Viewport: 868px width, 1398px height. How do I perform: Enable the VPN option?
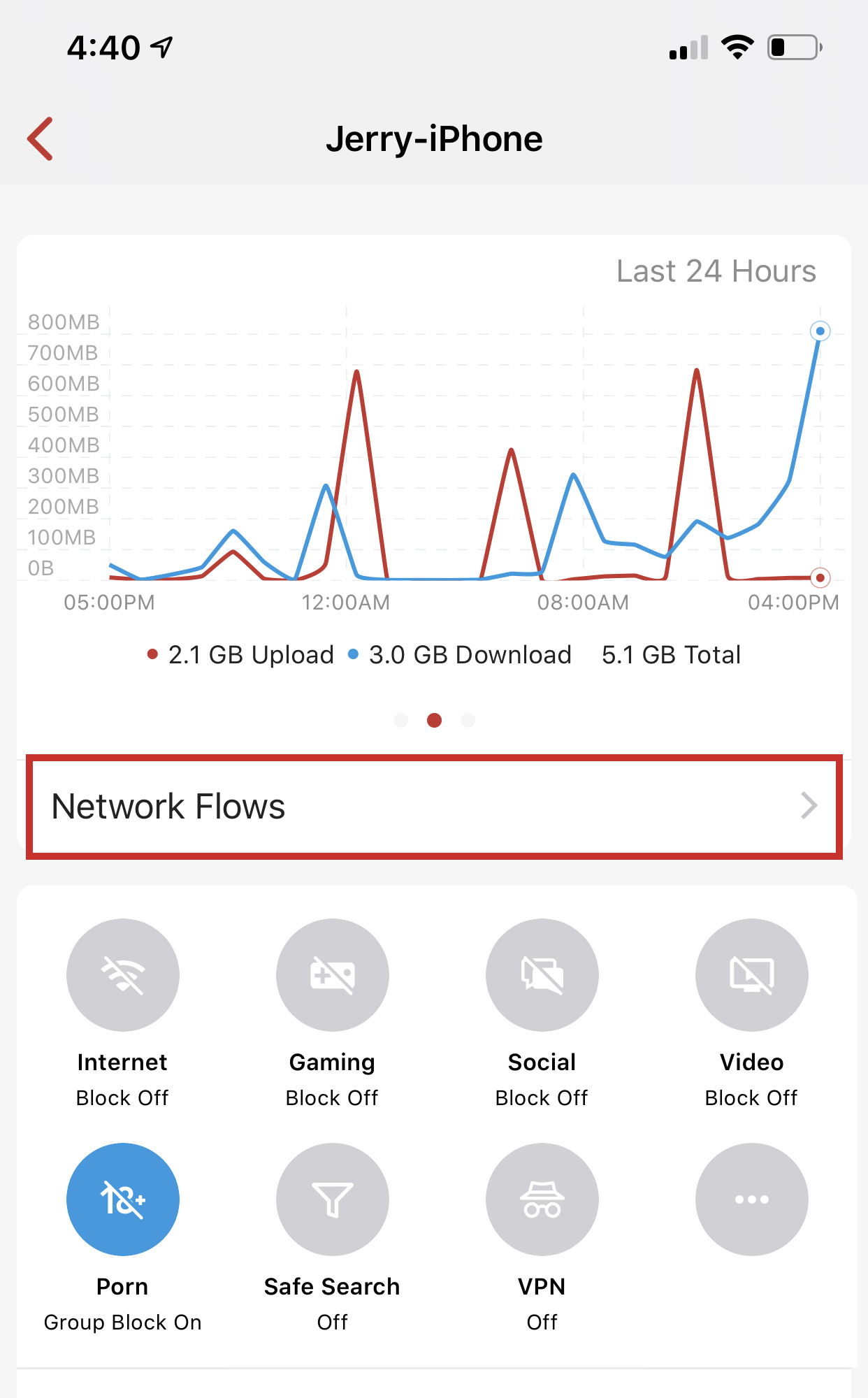(x=542, y=1199)
